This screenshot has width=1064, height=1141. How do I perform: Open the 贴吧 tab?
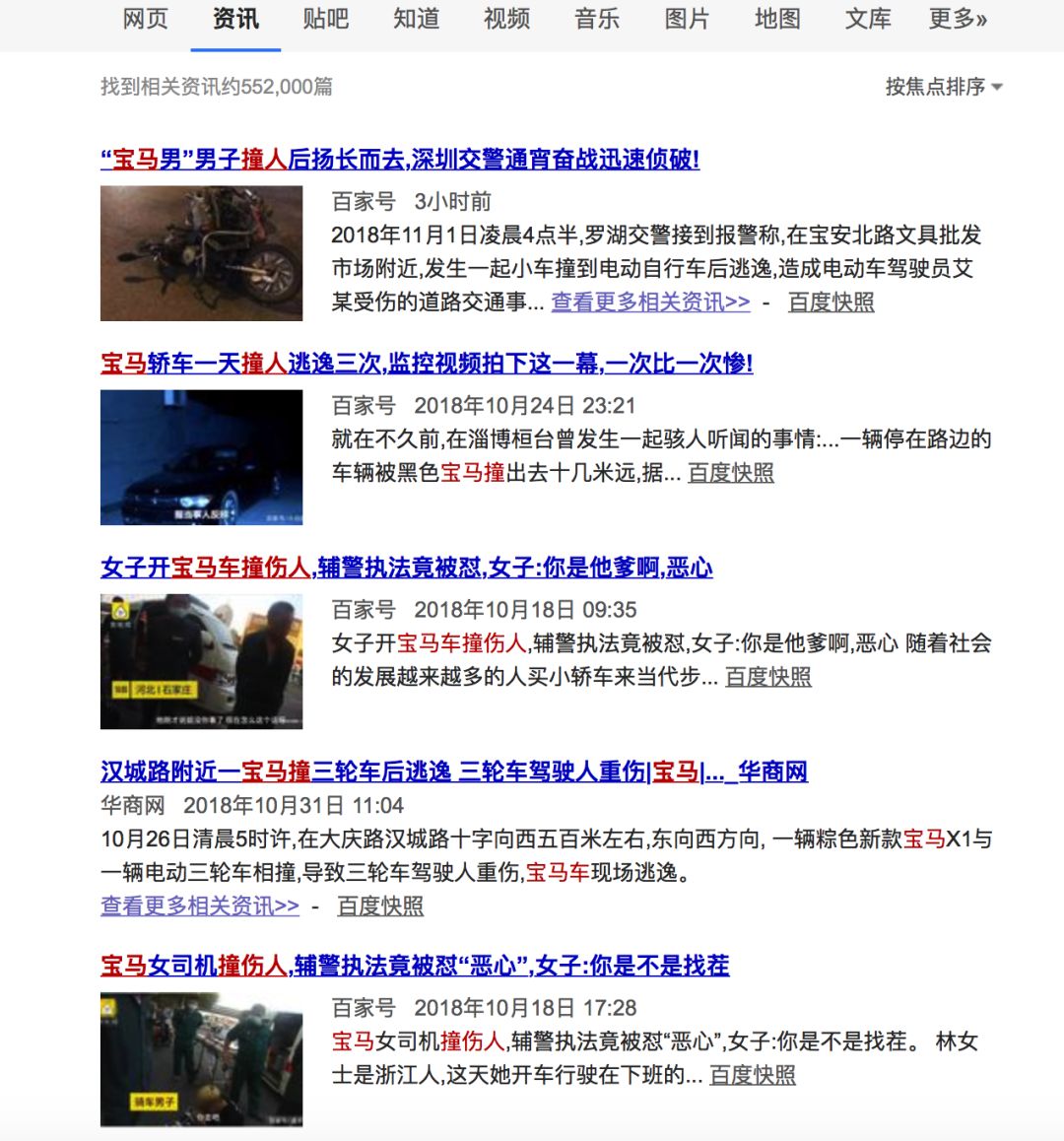coord(326,18)
